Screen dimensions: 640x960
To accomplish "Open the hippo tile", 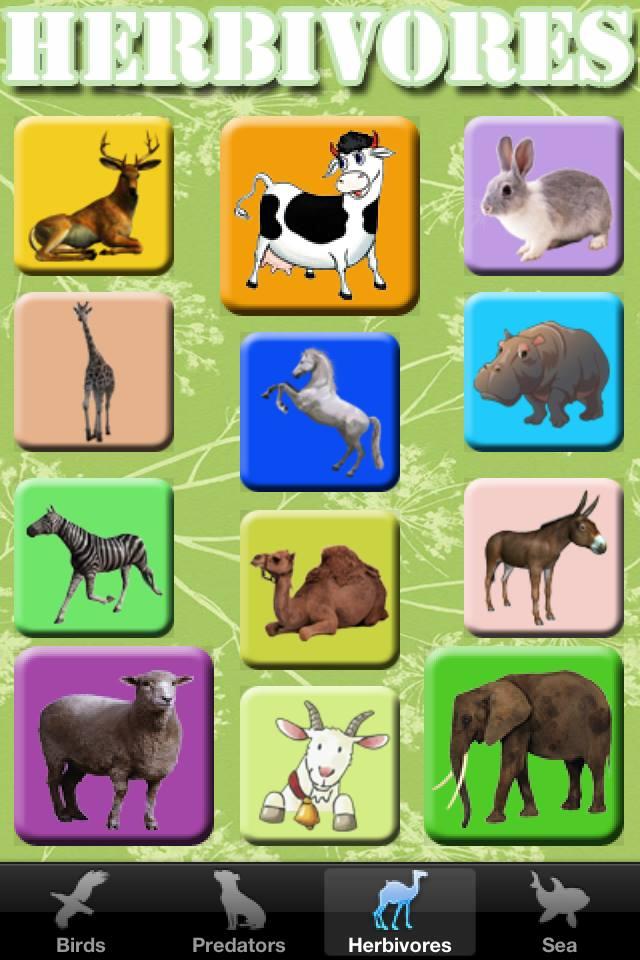I will [544, 371].
